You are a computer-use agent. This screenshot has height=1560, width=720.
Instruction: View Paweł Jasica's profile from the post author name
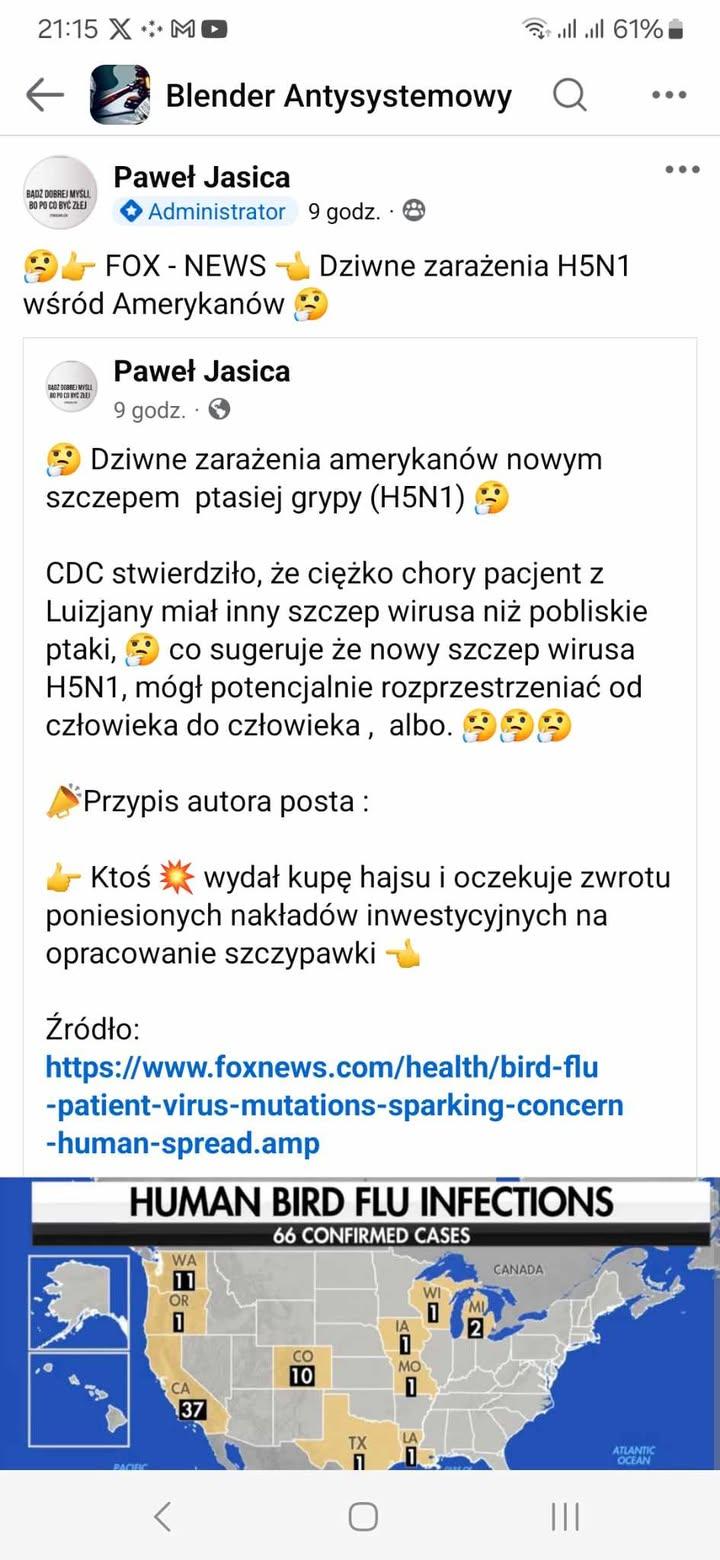tap(201, 177)
